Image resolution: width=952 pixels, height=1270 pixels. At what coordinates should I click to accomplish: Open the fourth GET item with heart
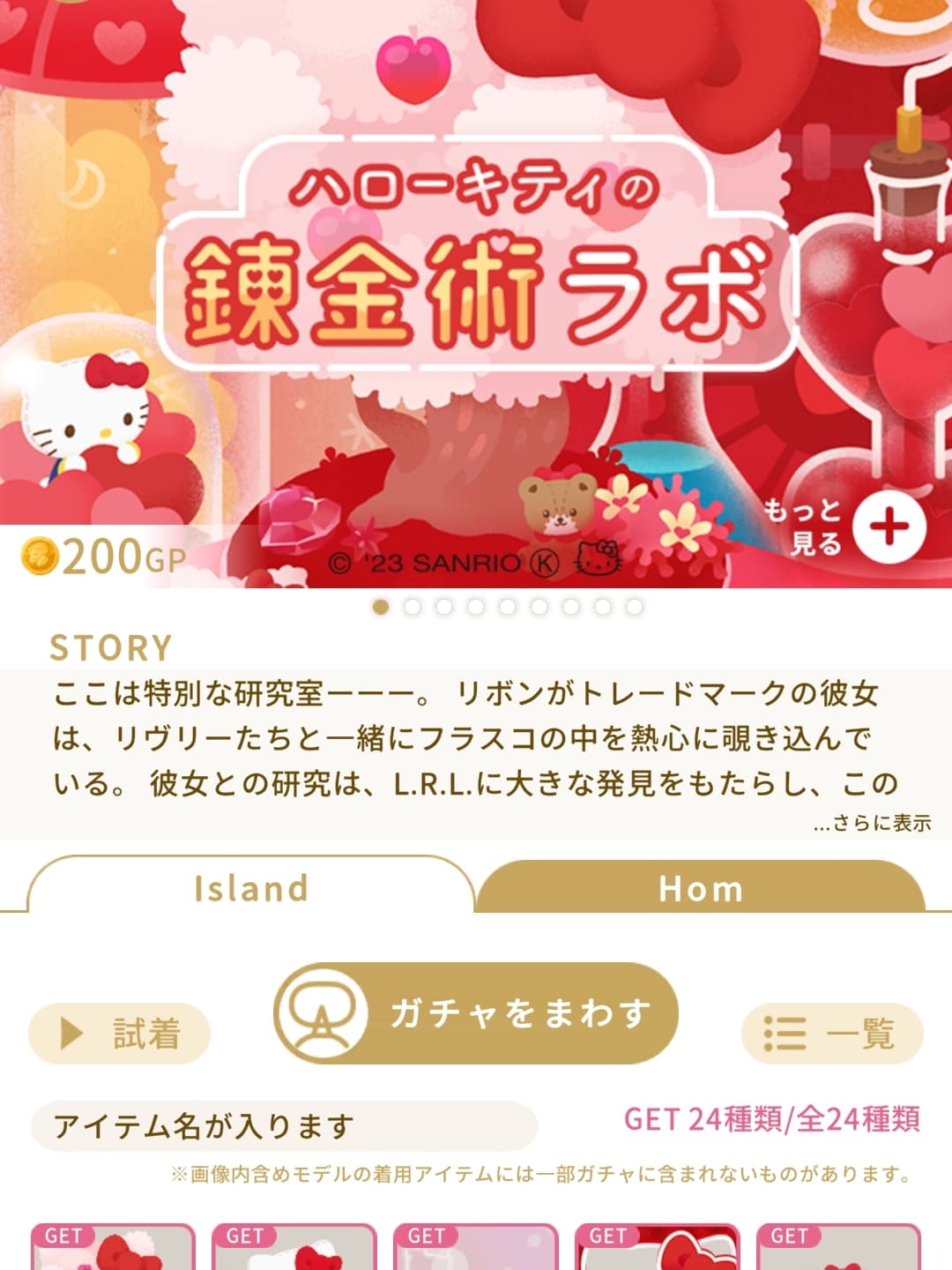coord(658,1248)
